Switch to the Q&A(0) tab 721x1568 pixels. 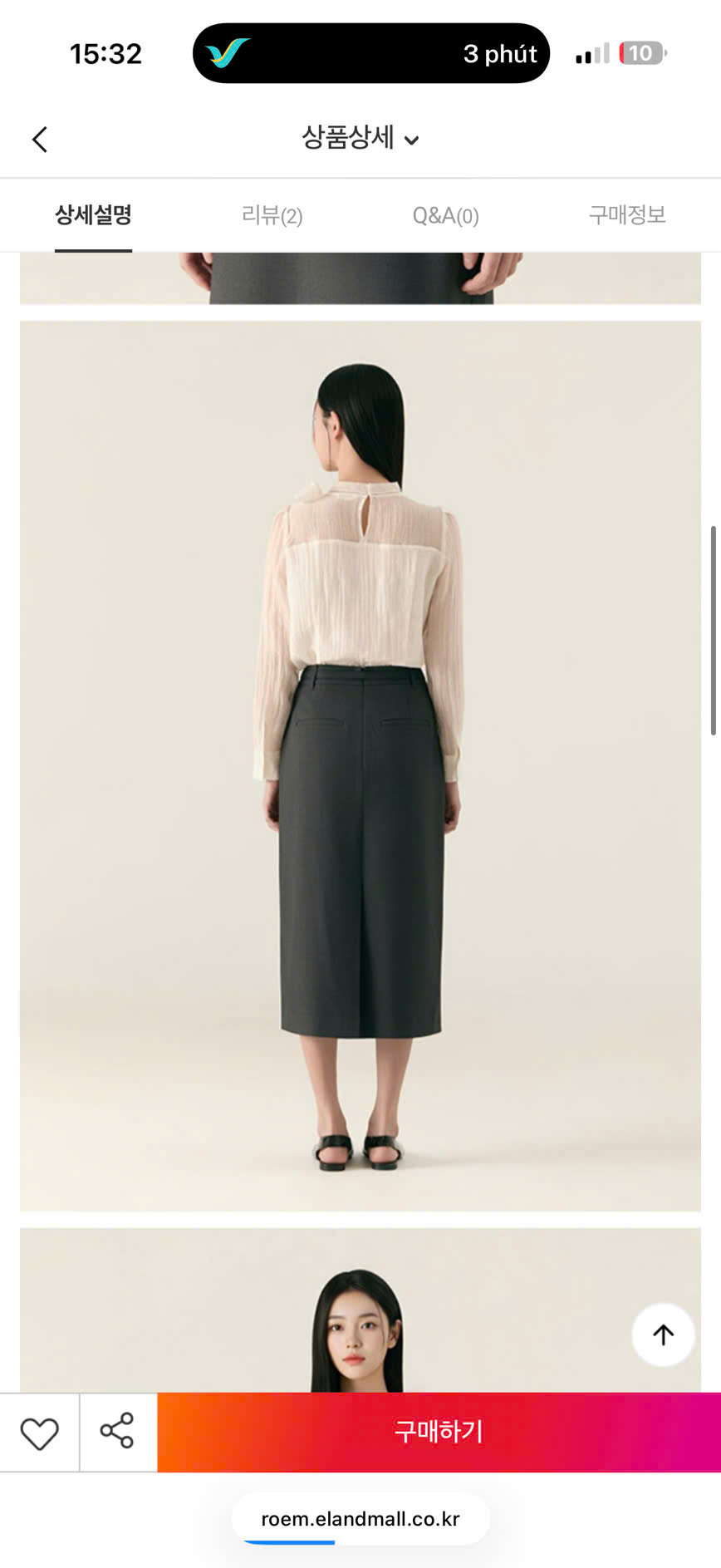click(445, 216)
